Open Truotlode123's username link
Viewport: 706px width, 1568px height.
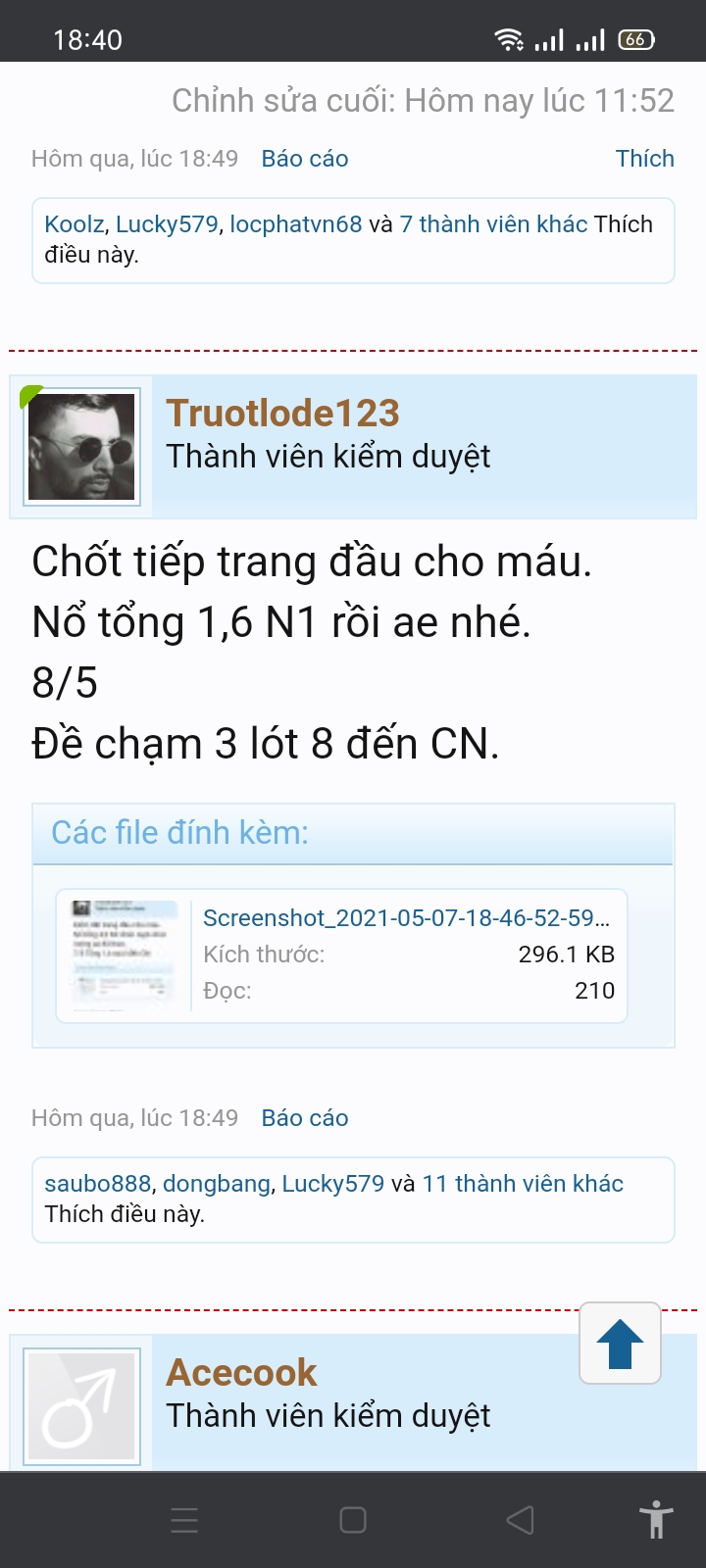[282, 414]
